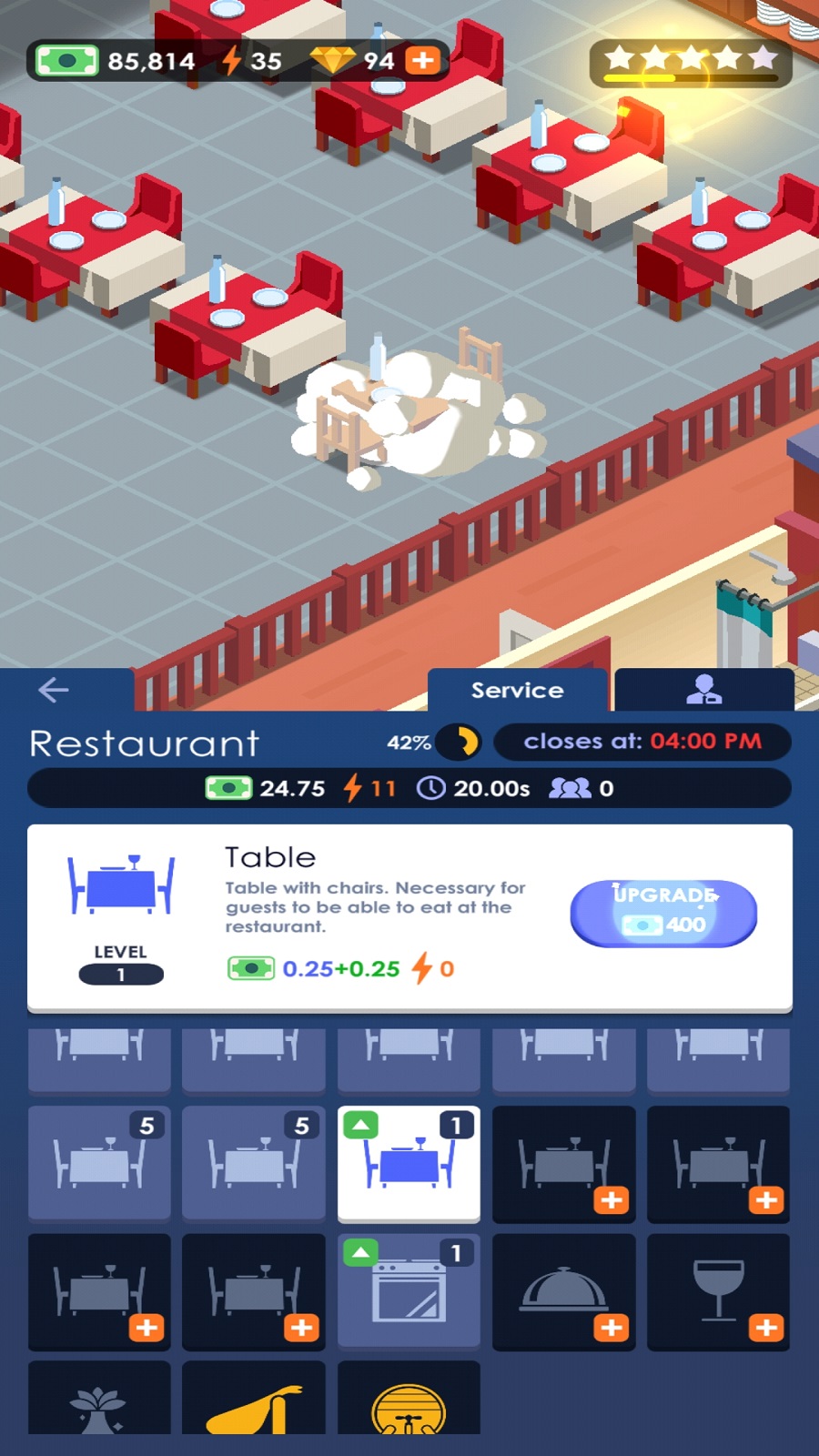819x1456 pixels.
Task: Add the wine glass item
Action: pyautogui.click(x=718, y=1290)
